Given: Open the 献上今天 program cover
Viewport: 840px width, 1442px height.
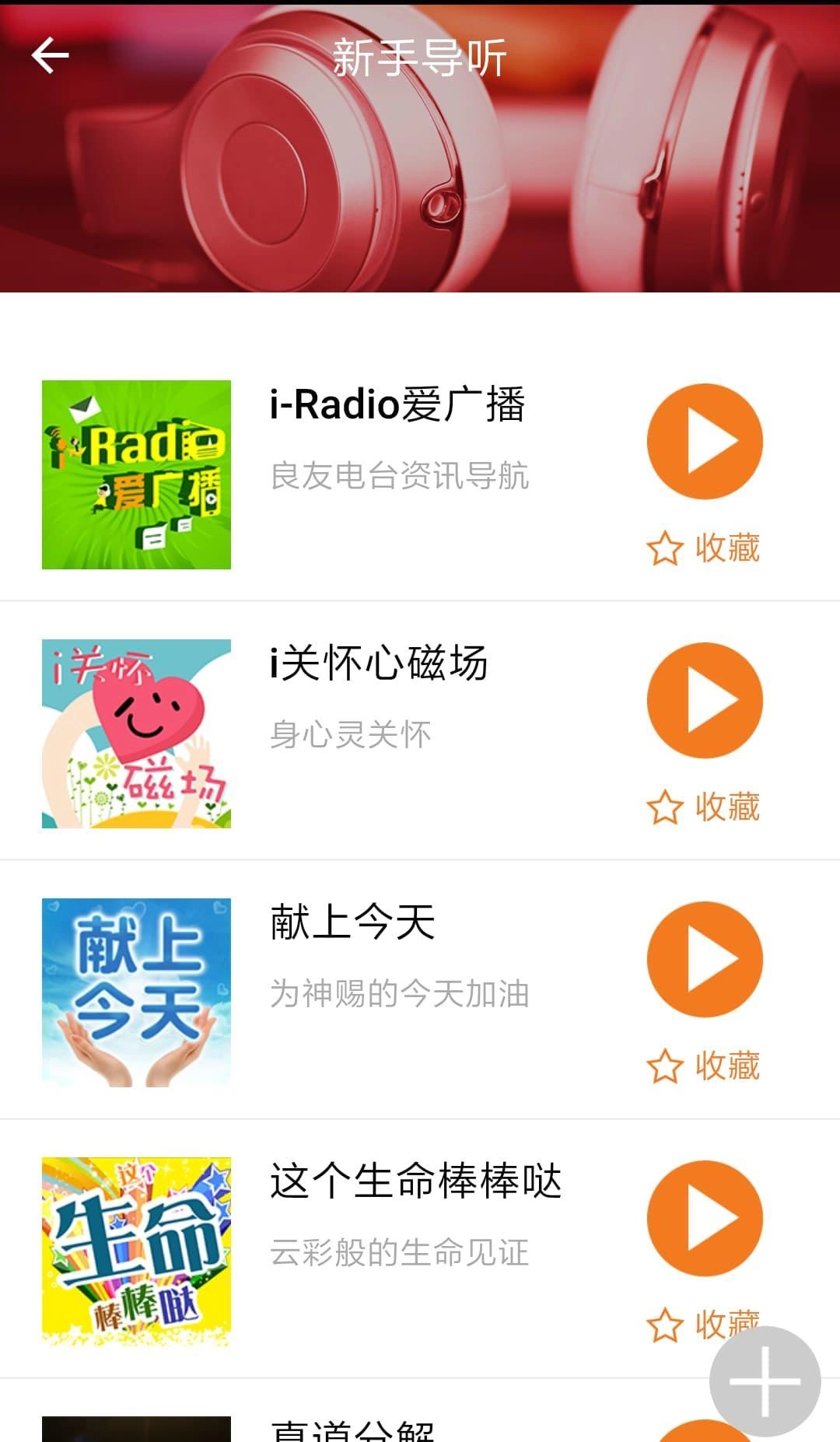Looking at the screenshot, I should point(136,992).
